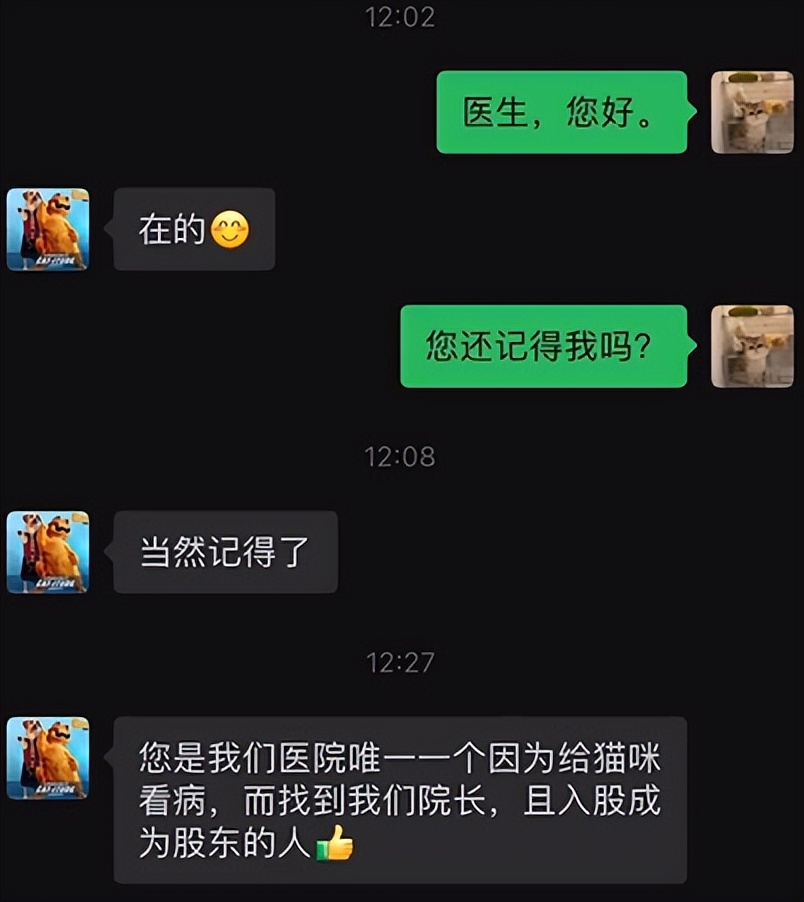804x902 pixels.
Task: Click the doctor's avatar beside the 在的 message
Action: pos(50,228)
